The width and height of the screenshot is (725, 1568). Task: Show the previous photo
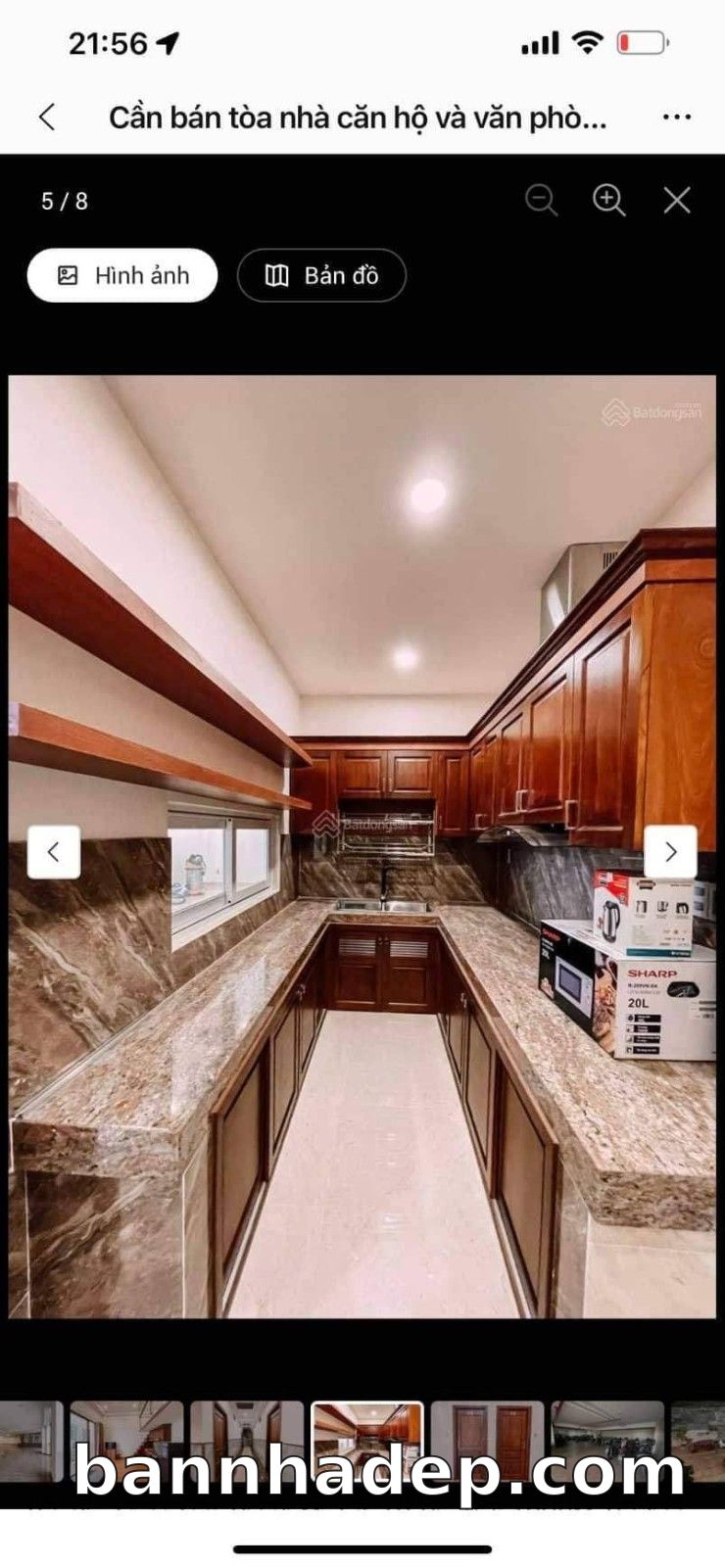tap(54, 852)
